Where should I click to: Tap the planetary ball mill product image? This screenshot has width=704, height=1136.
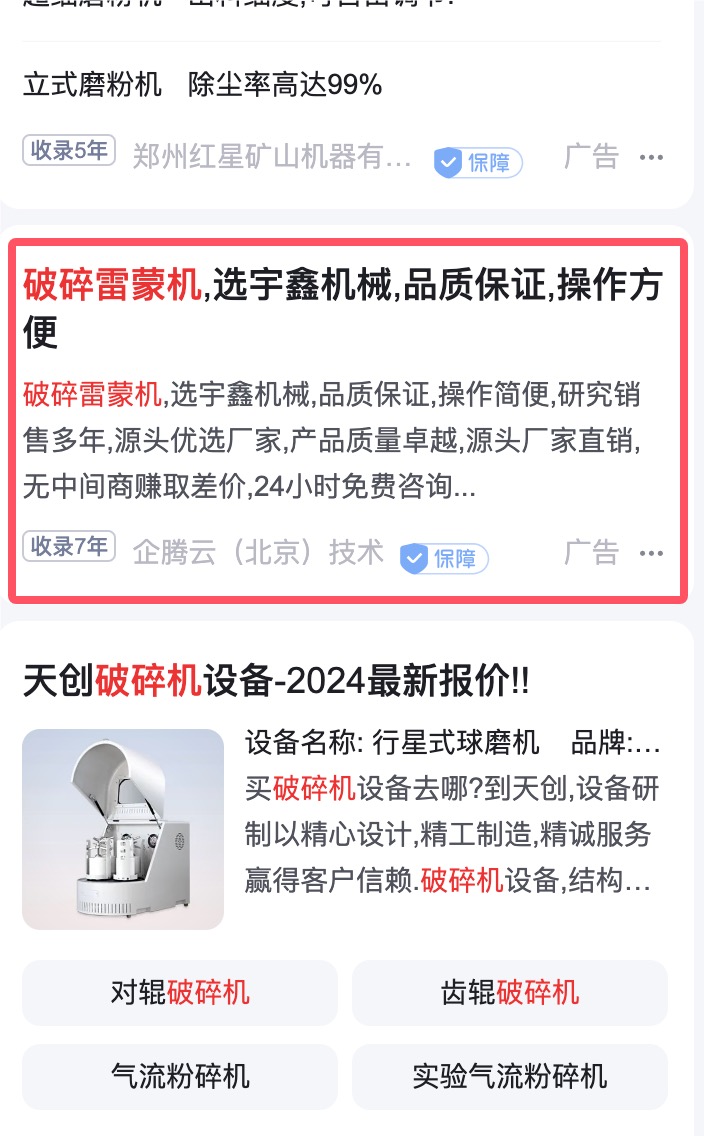123,829
